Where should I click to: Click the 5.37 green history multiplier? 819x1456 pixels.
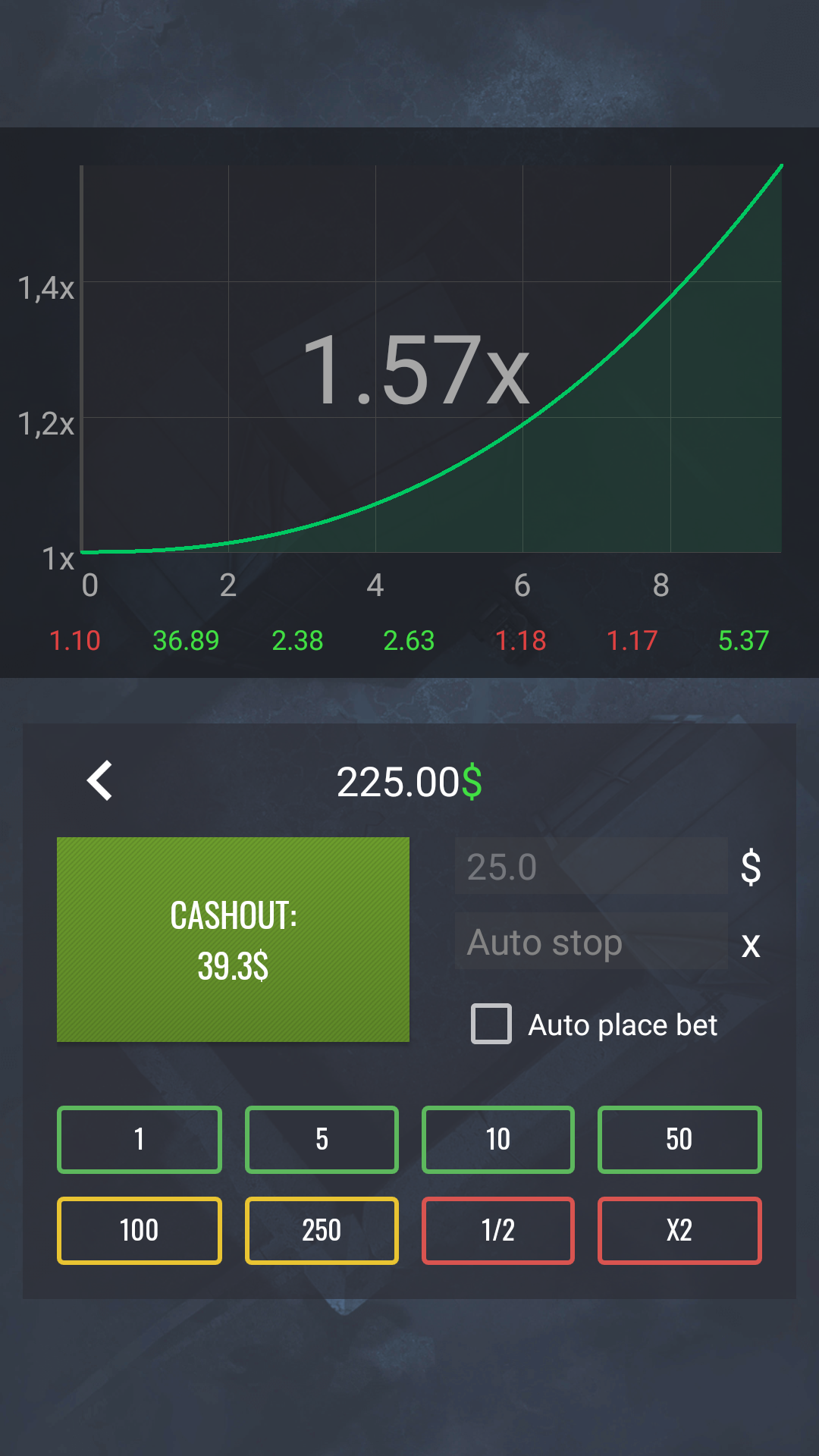click(743, 641)
